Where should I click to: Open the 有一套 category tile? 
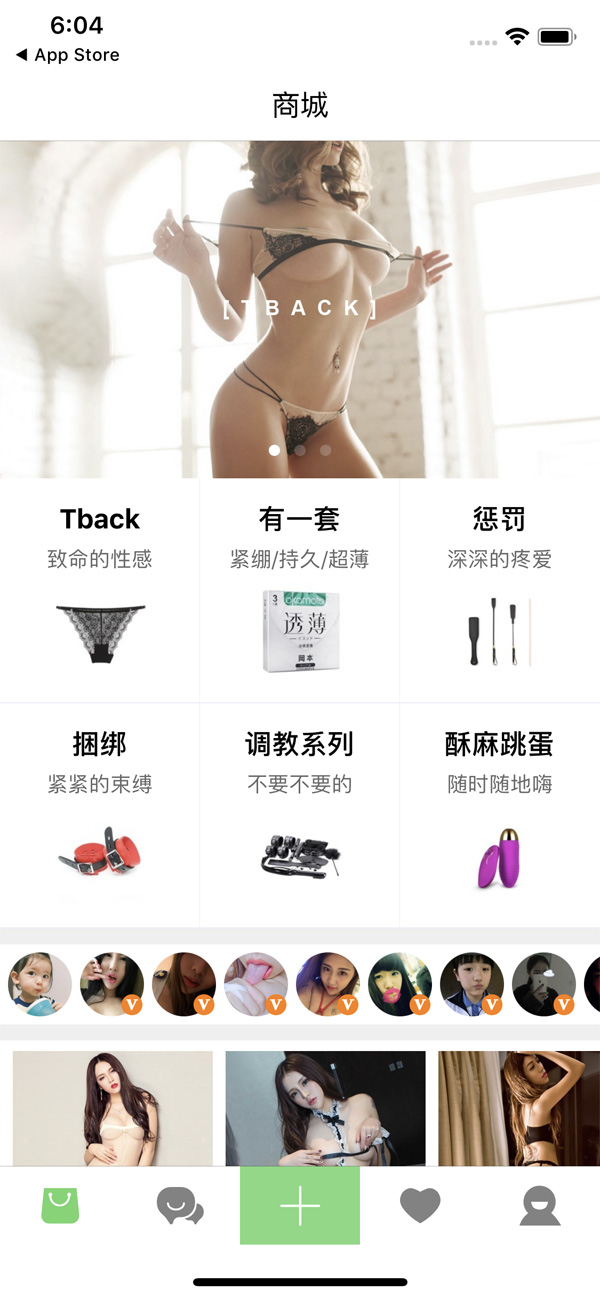click(x=300, y=590)
